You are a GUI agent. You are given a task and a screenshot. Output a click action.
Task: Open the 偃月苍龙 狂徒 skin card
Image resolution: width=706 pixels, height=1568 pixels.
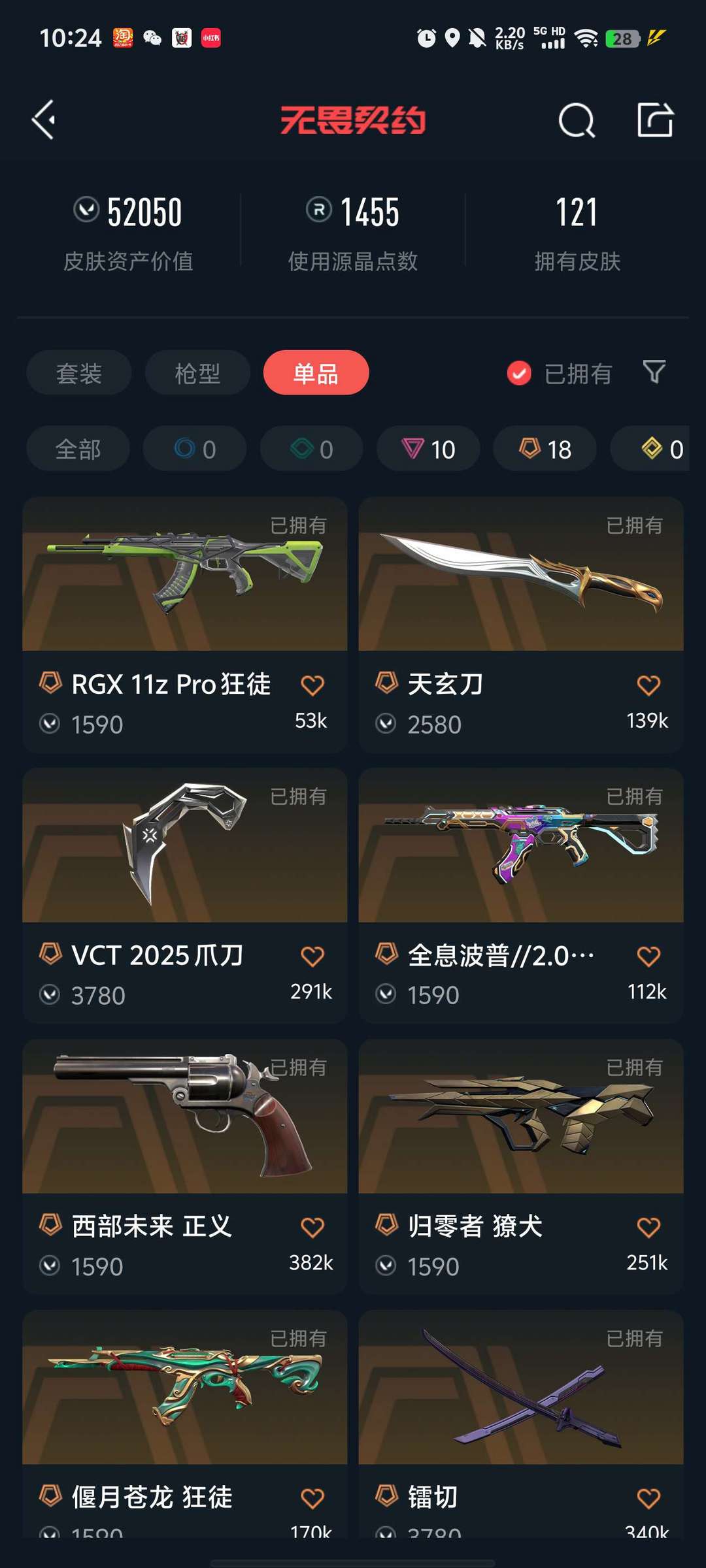click(184, 1424)
